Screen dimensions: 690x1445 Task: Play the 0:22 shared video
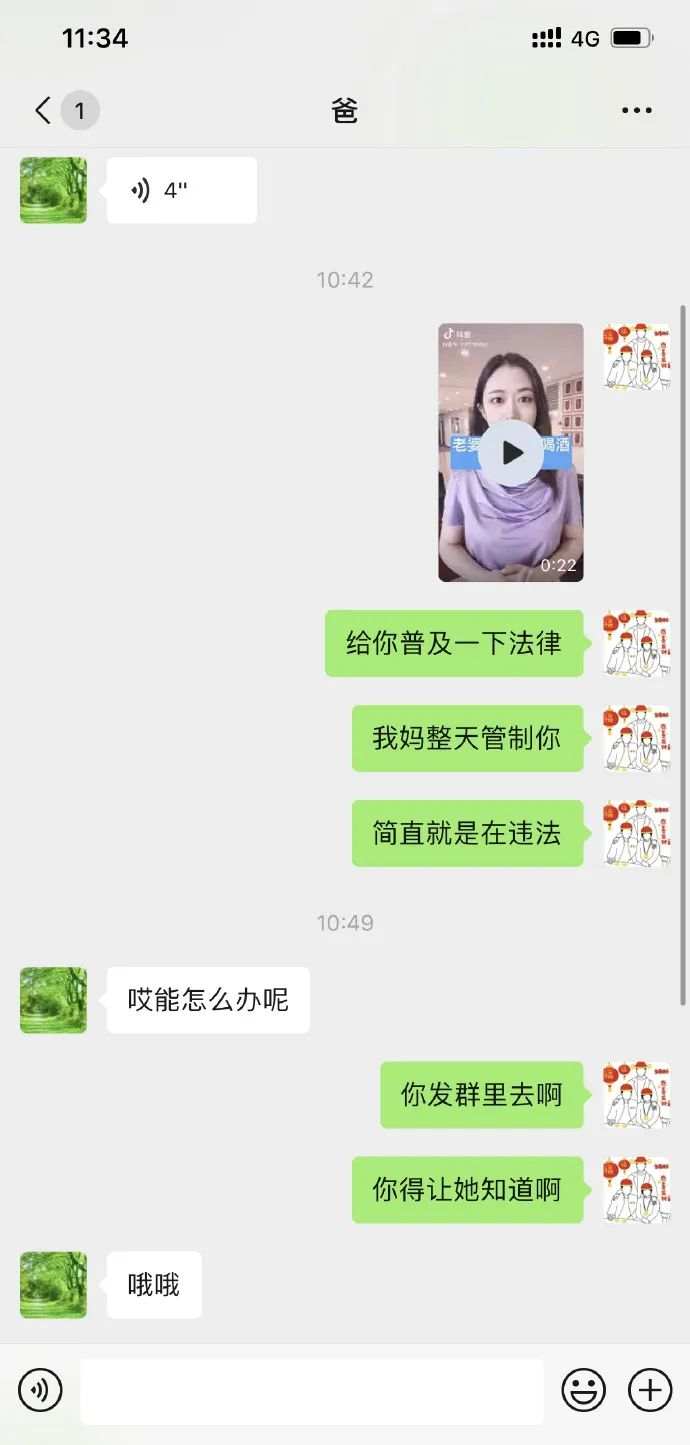click(511, 452)
